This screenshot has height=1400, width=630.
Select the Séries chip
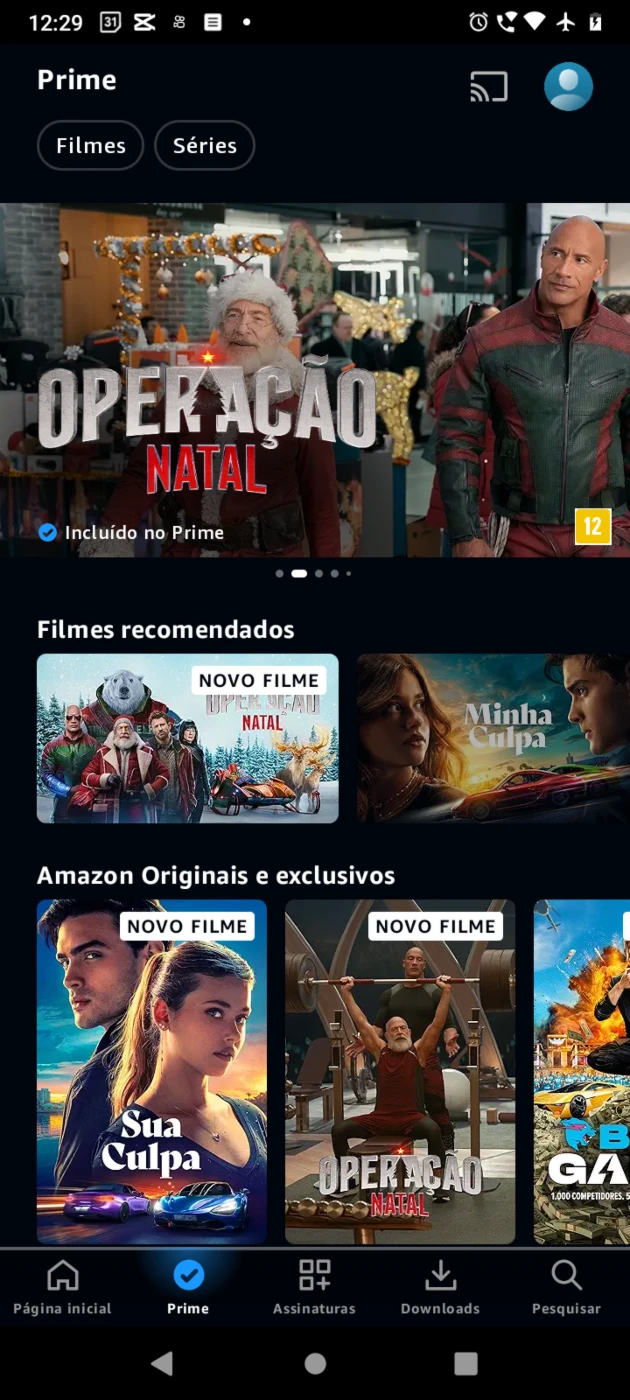coord(204,146)
